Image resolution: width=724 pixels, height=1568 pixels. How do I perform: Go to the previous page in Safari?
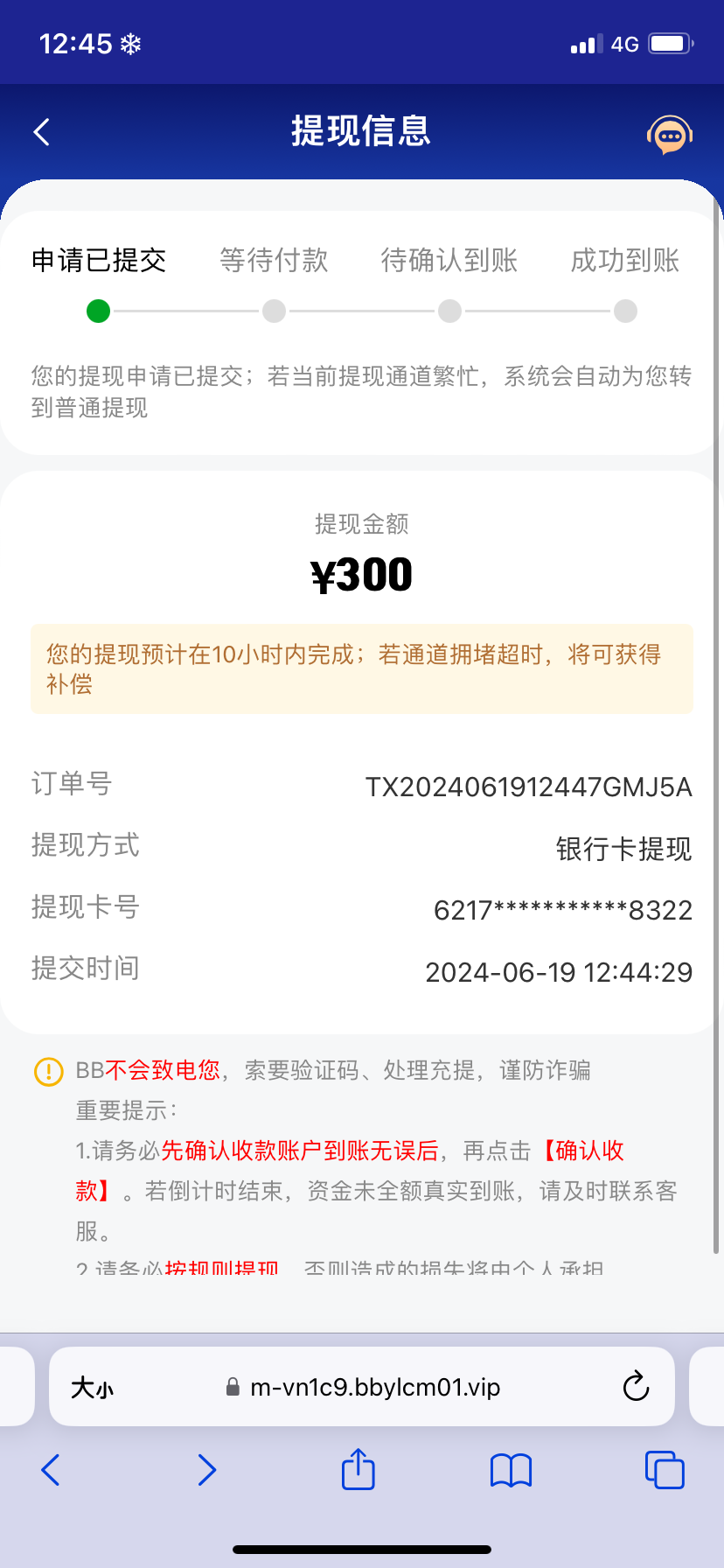click(x=51, y=1470)
